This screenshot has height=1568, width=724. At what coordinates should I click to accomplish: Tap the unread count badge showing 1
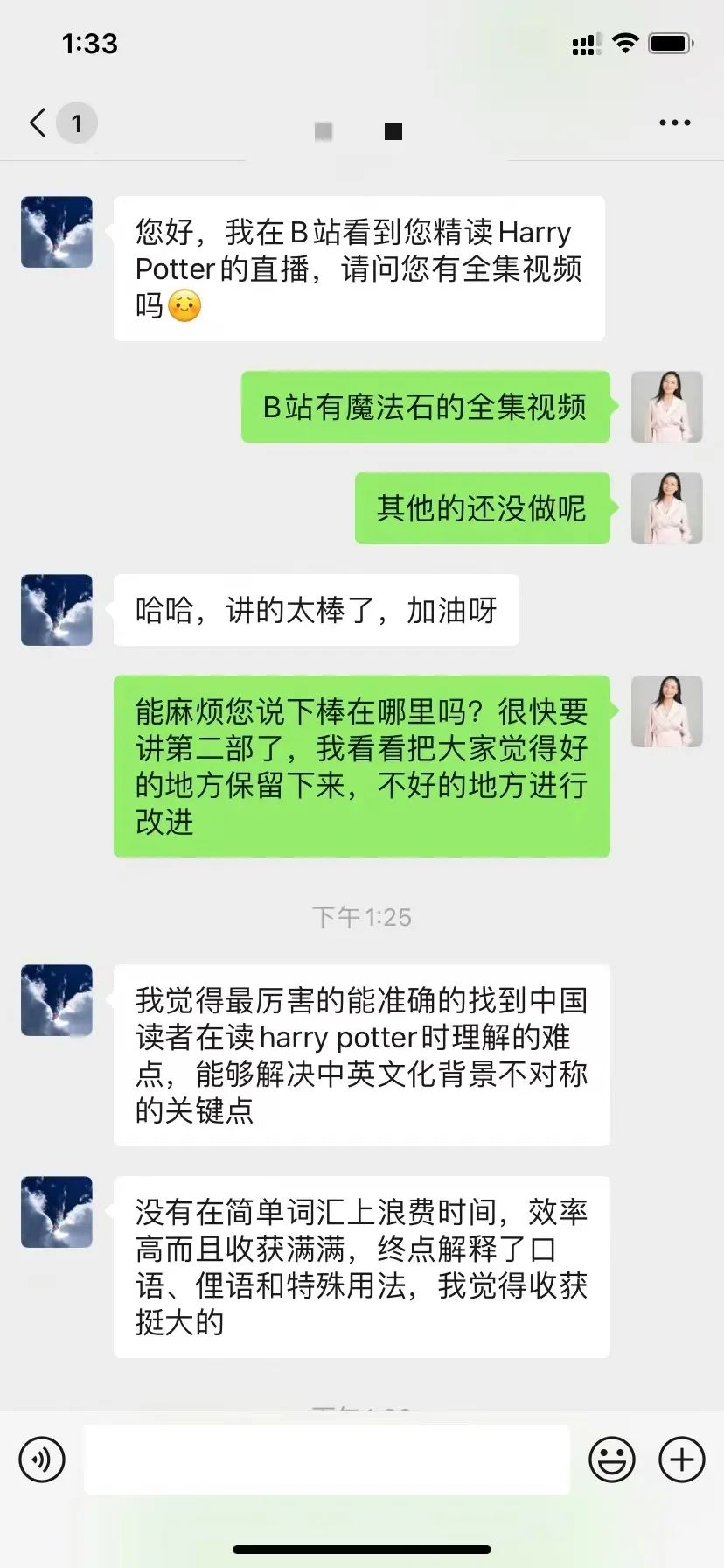tap(78, 122)
